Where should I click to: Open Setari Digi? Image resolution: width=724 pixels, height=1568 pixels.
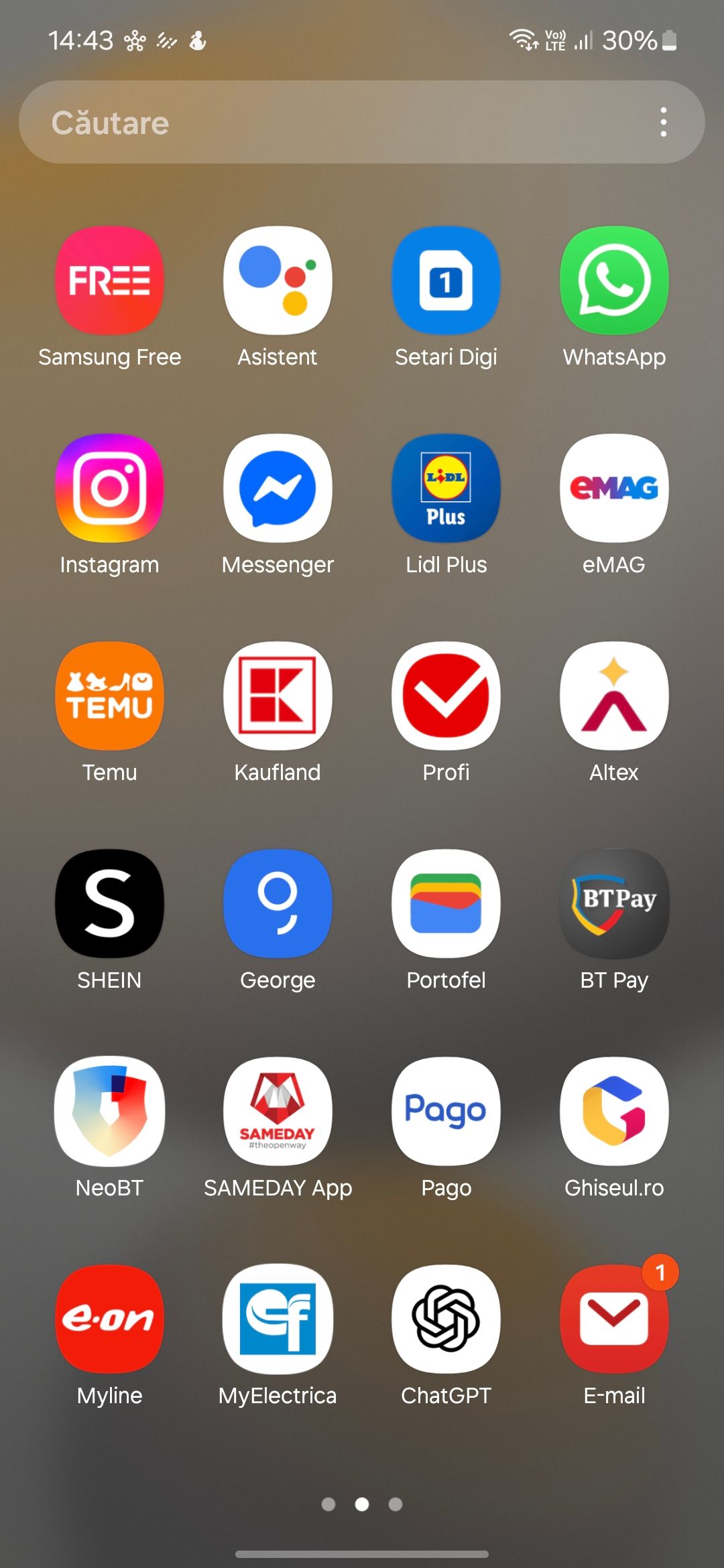coord(446,281)
